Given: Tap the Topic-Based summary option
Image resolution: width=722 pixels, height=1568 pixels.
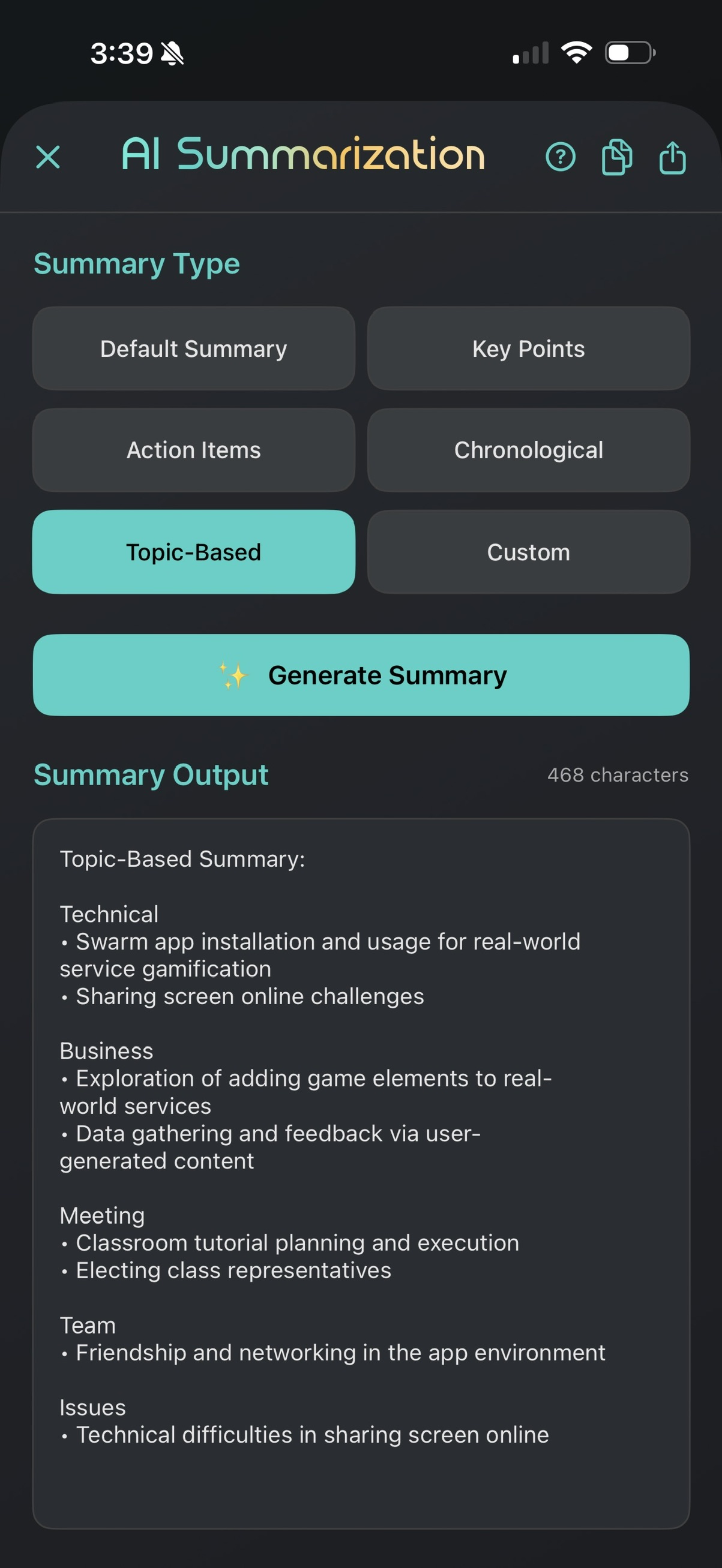Looking at the screenshot, I should coord(194,552).
